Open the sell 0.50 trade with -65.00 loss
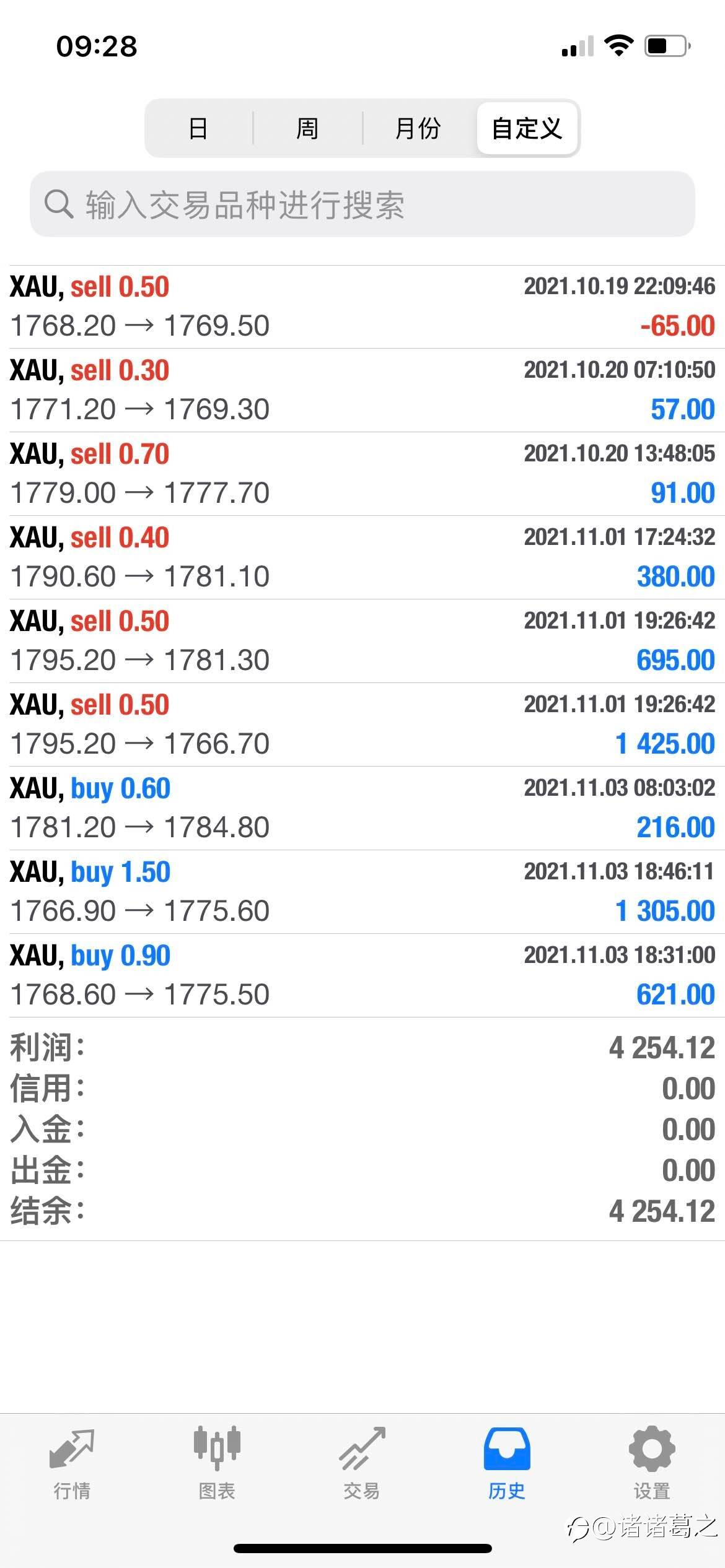Screen dimensions: 725x1568 [x=362, y=307]
